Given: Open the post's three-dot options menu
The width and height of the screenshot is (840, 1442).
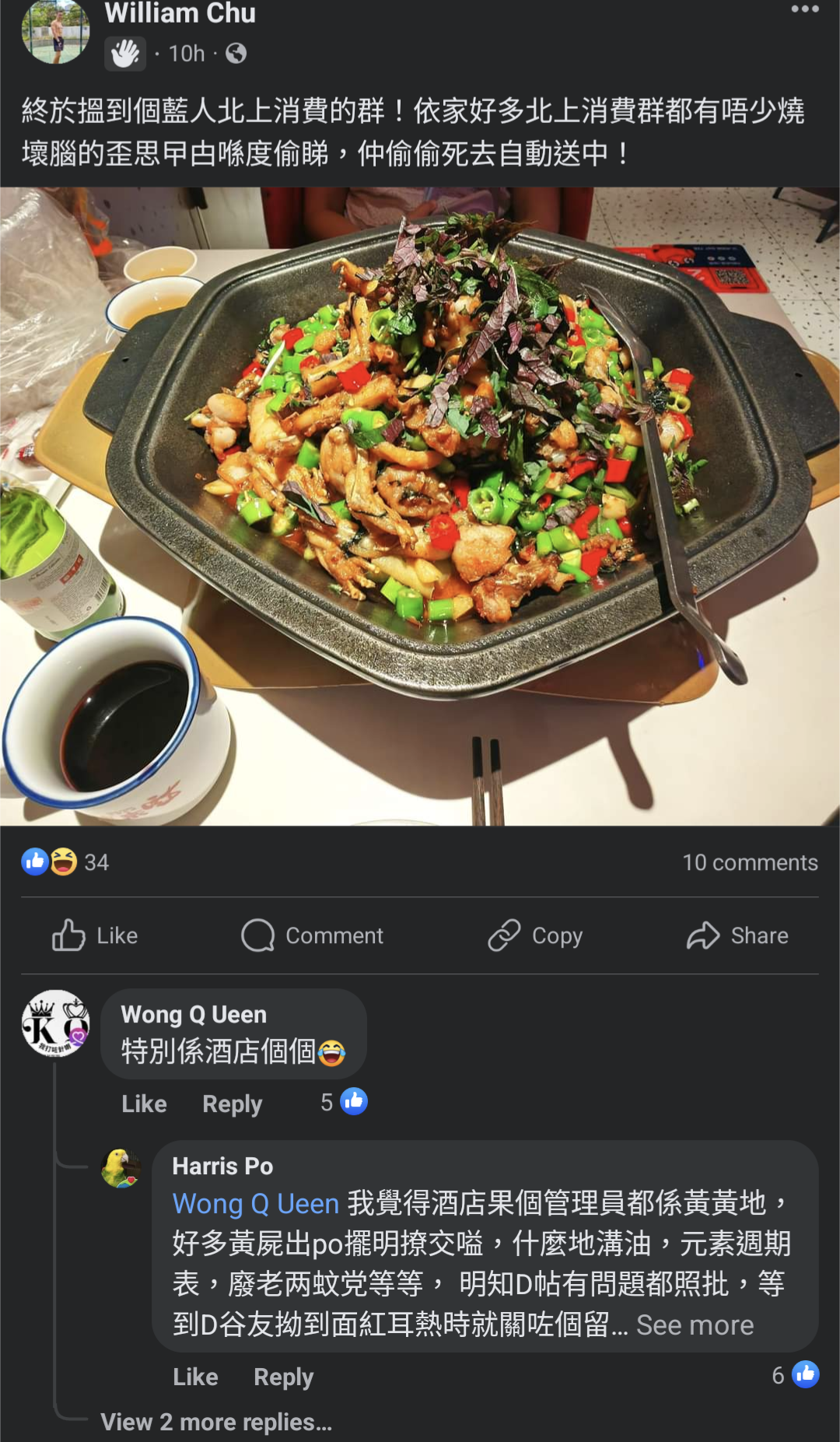Looking at the screenshot, I should point(804,9).
